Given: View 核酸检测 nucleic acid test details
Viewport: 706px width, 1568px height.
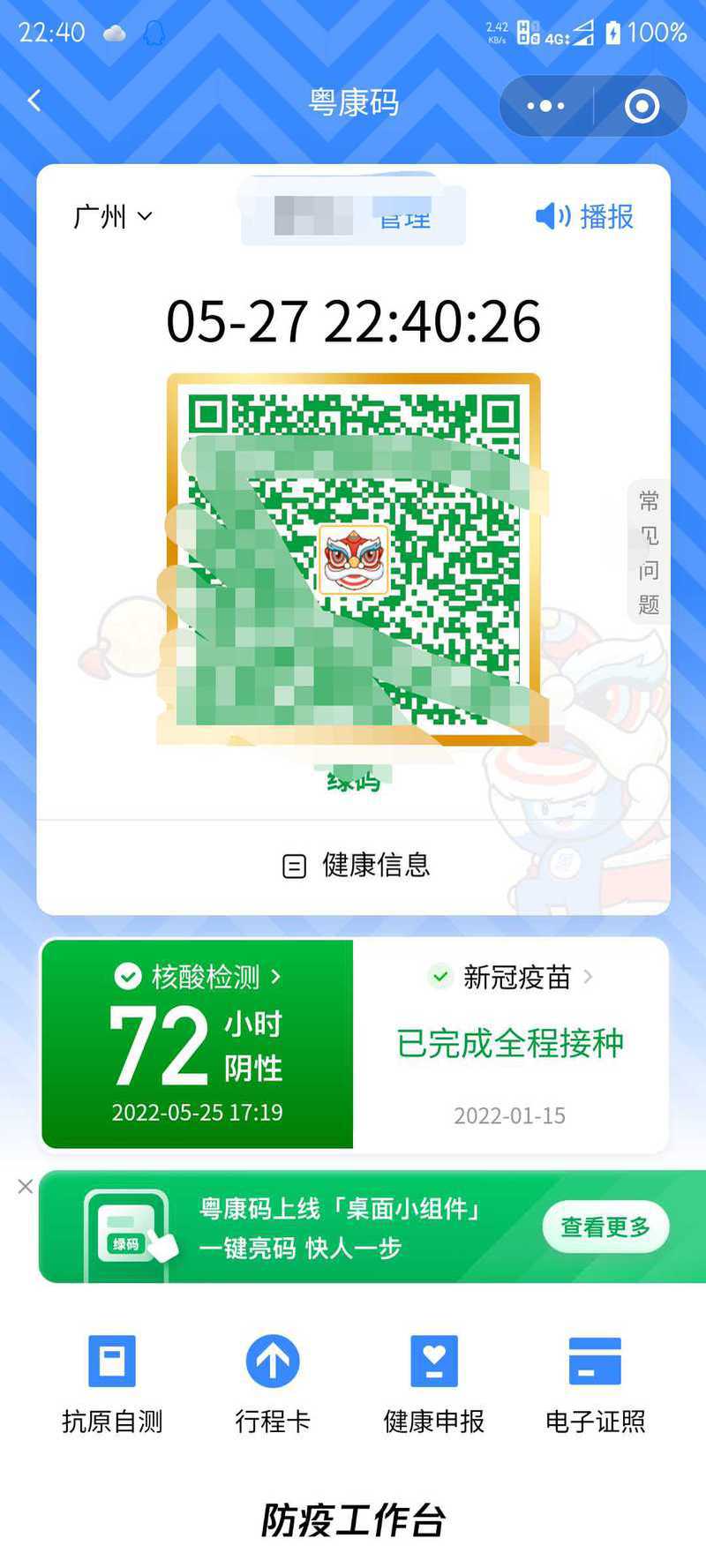Looking at the screenshot, I should pyautogui.click(x=198, y=1044).
